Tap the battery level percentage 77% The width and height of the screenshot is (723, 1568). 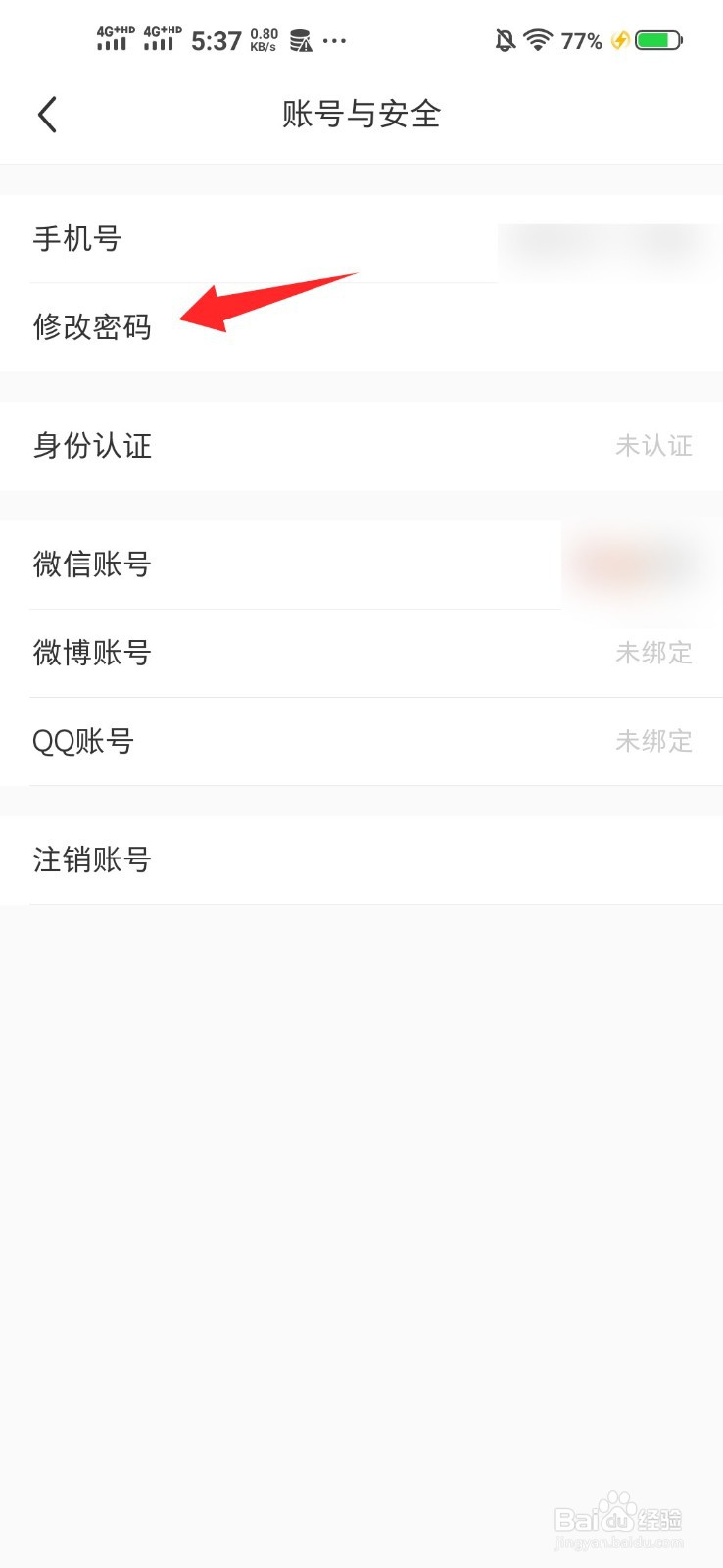tap(583, 41)
